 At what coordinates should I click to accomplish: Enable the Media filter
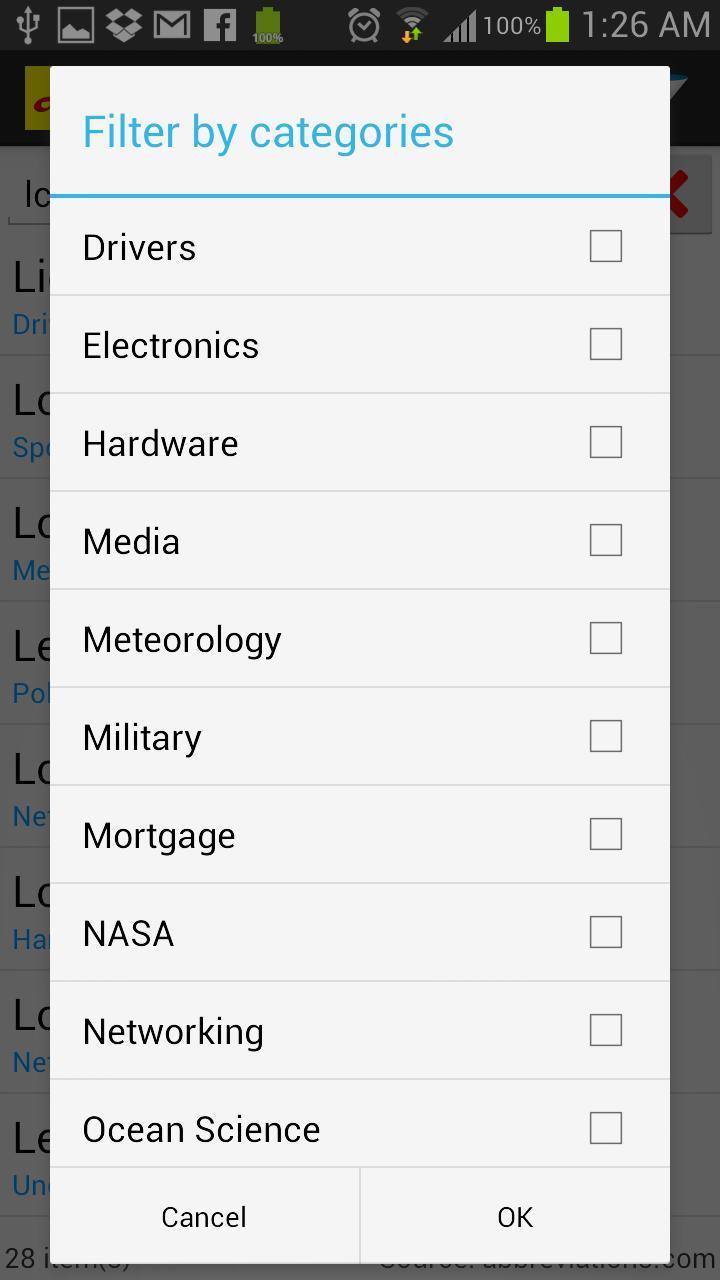click(605, 540)
